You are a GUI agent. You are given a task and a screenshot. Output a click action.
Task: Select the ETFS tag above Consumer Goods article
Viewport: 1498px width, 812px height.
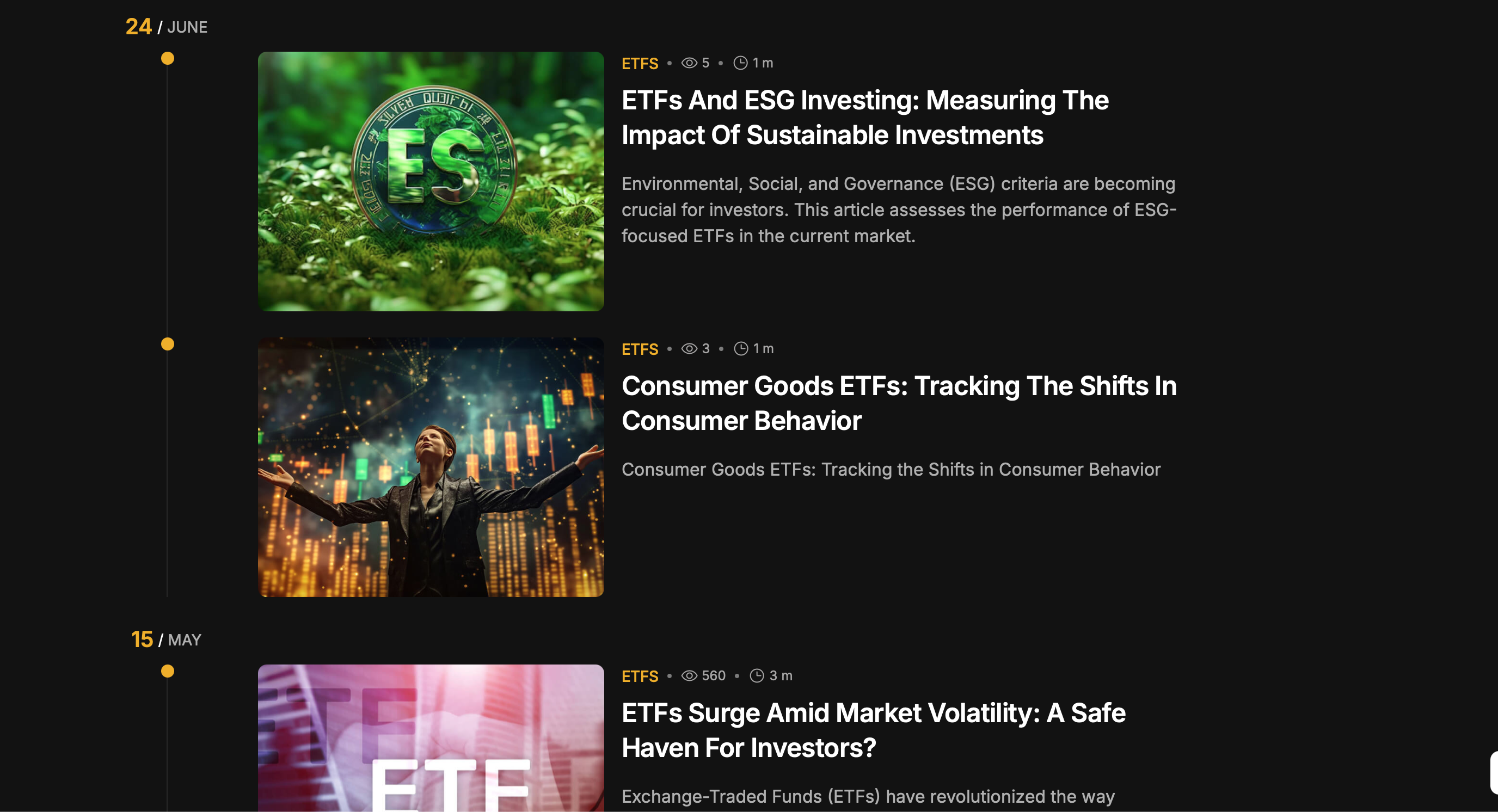[640, 349]
